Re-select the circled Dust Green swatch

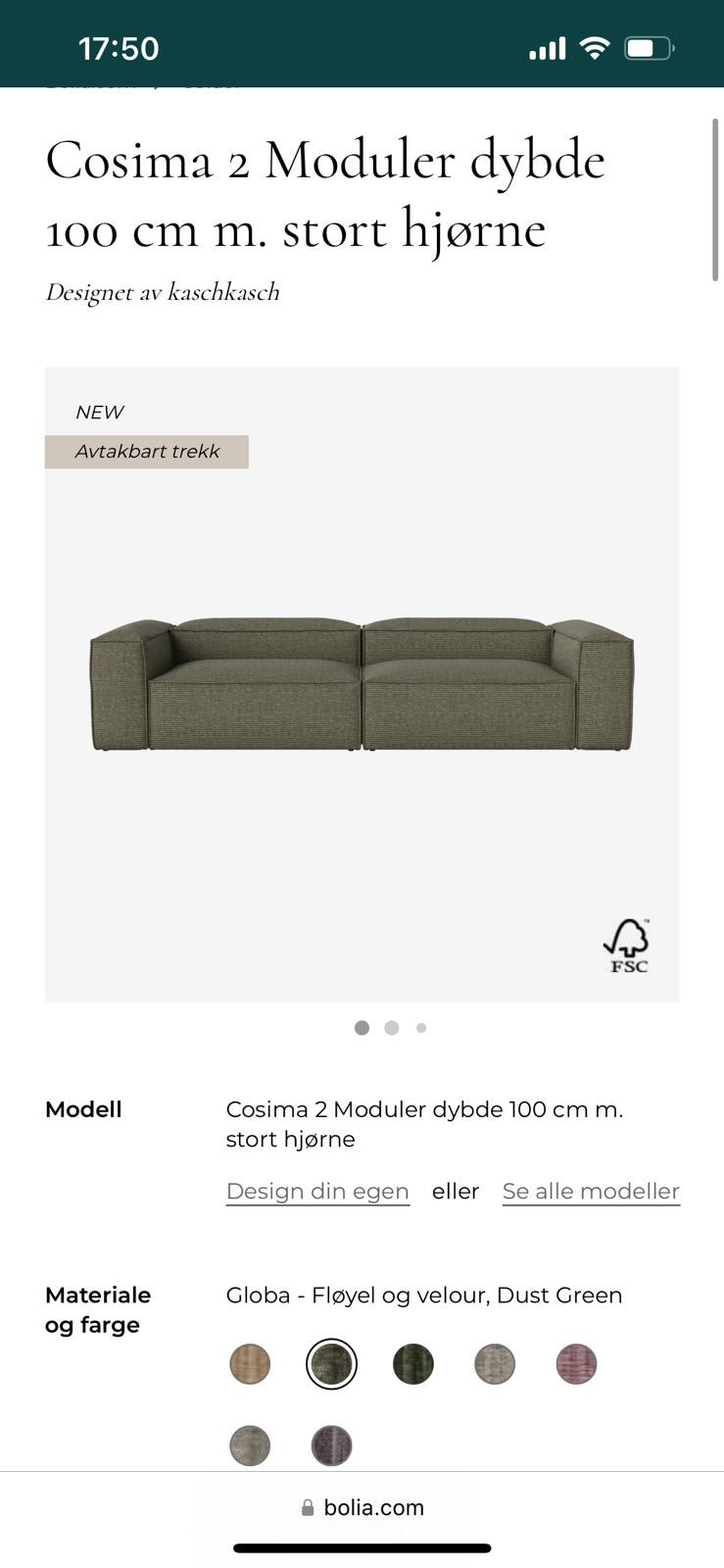pyautogui.click(x=331, y=1363)
